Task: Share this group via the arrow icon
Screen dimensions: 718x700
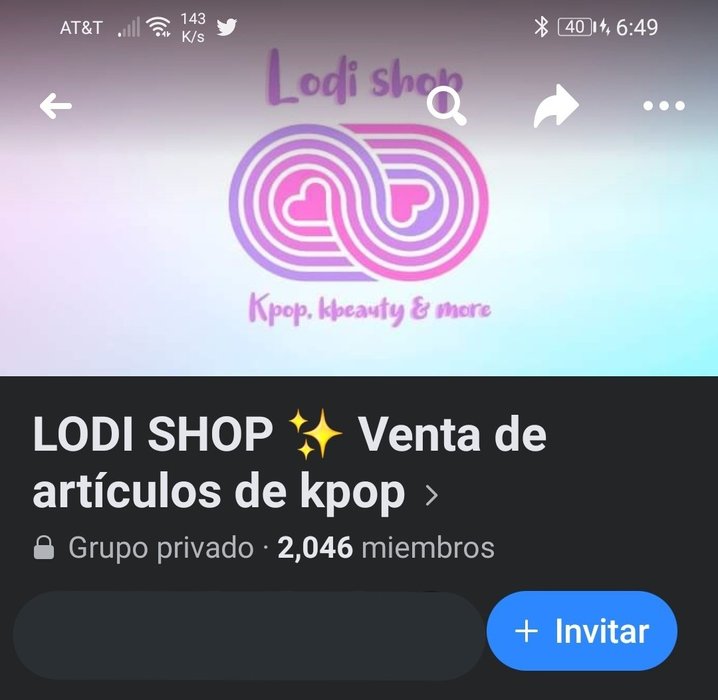Action: (556, 106)
